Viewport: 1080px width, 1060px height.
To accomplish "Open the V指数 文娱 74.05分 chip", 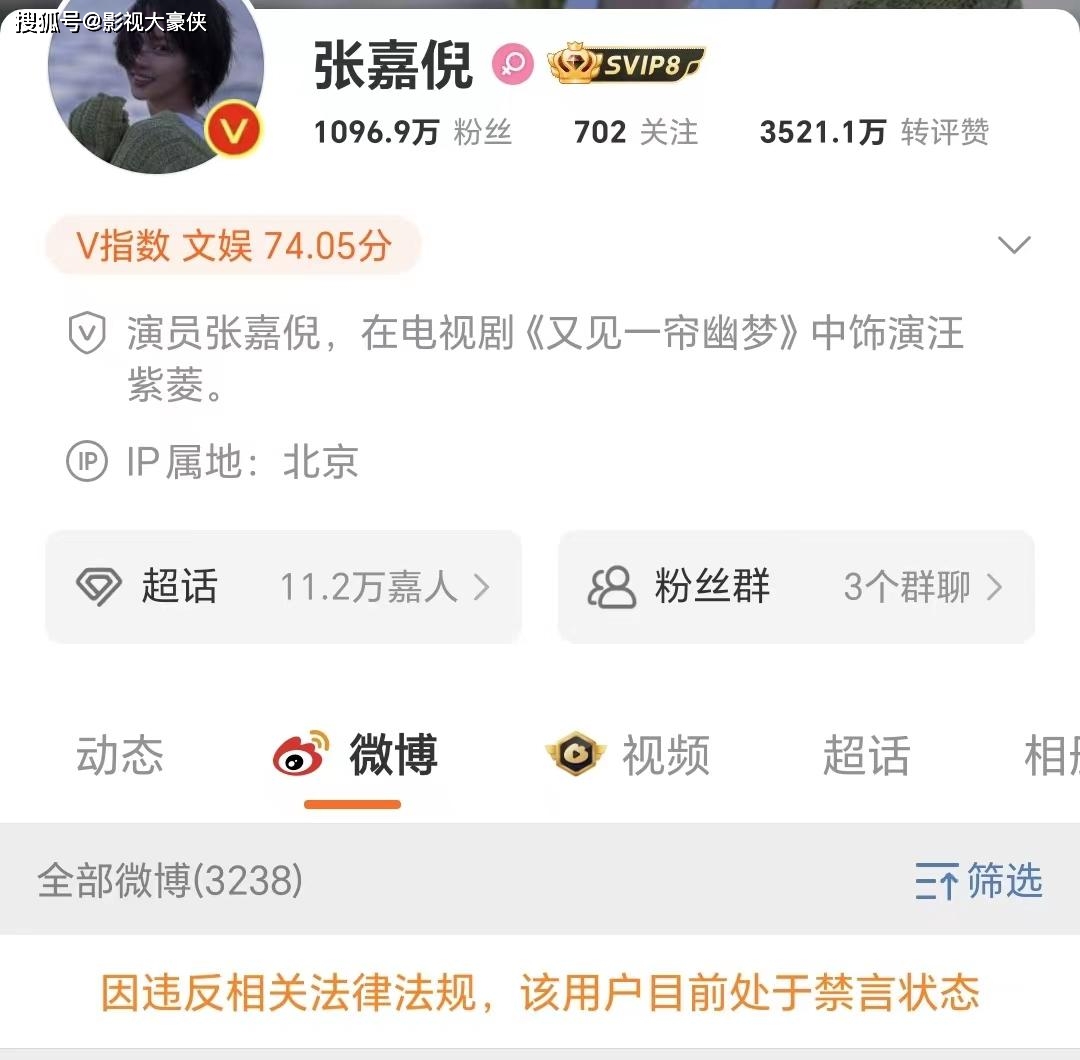I will (233, 245).
